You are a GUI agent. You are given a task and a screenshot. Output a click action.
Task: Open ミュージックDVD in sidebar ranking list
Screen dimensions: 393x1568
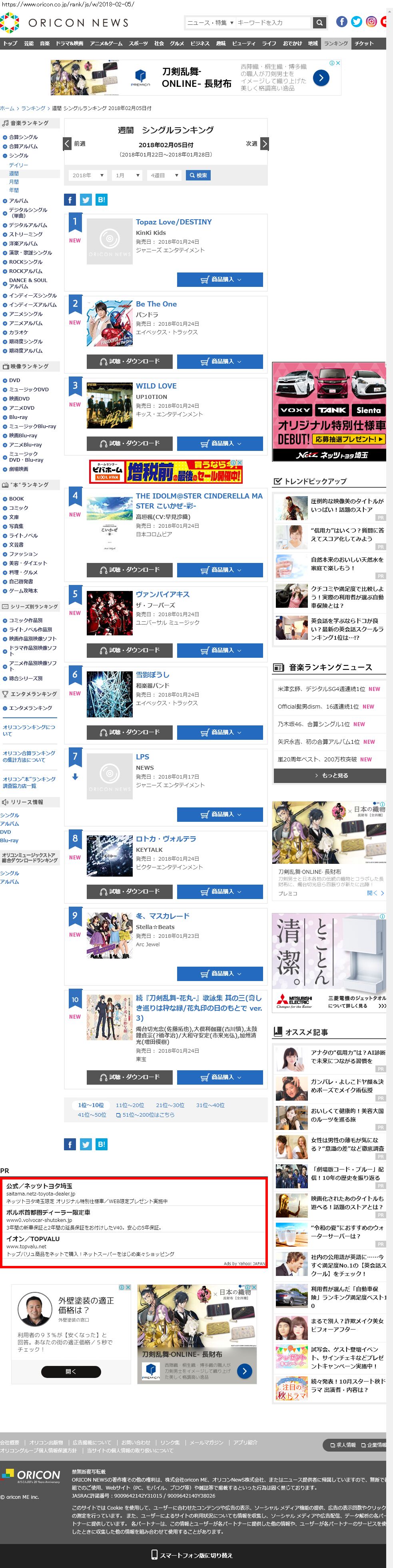coord(29,390)
